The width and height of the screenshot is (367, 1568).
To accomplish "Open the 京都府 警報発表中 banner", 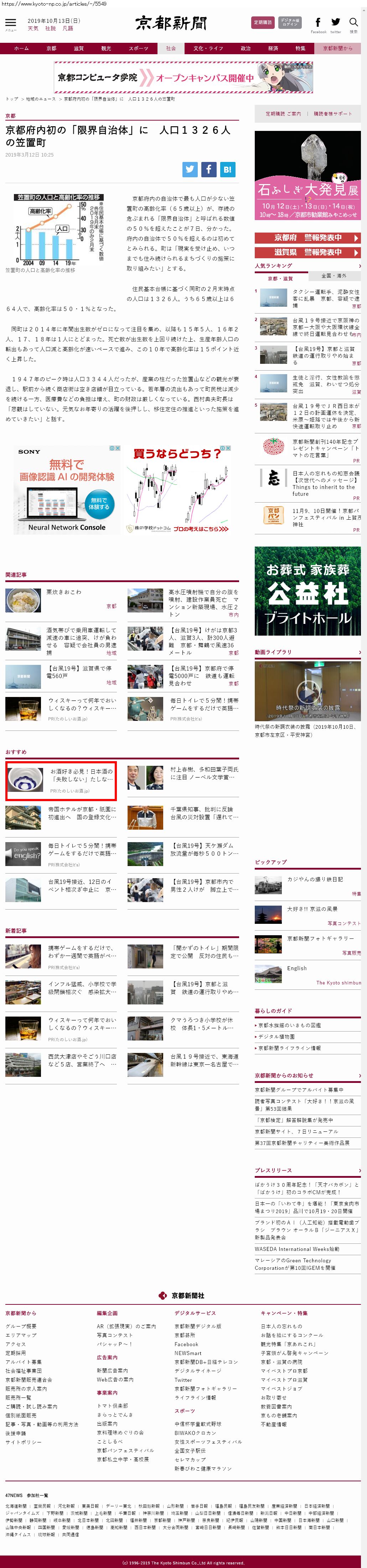I will point(307,238).
